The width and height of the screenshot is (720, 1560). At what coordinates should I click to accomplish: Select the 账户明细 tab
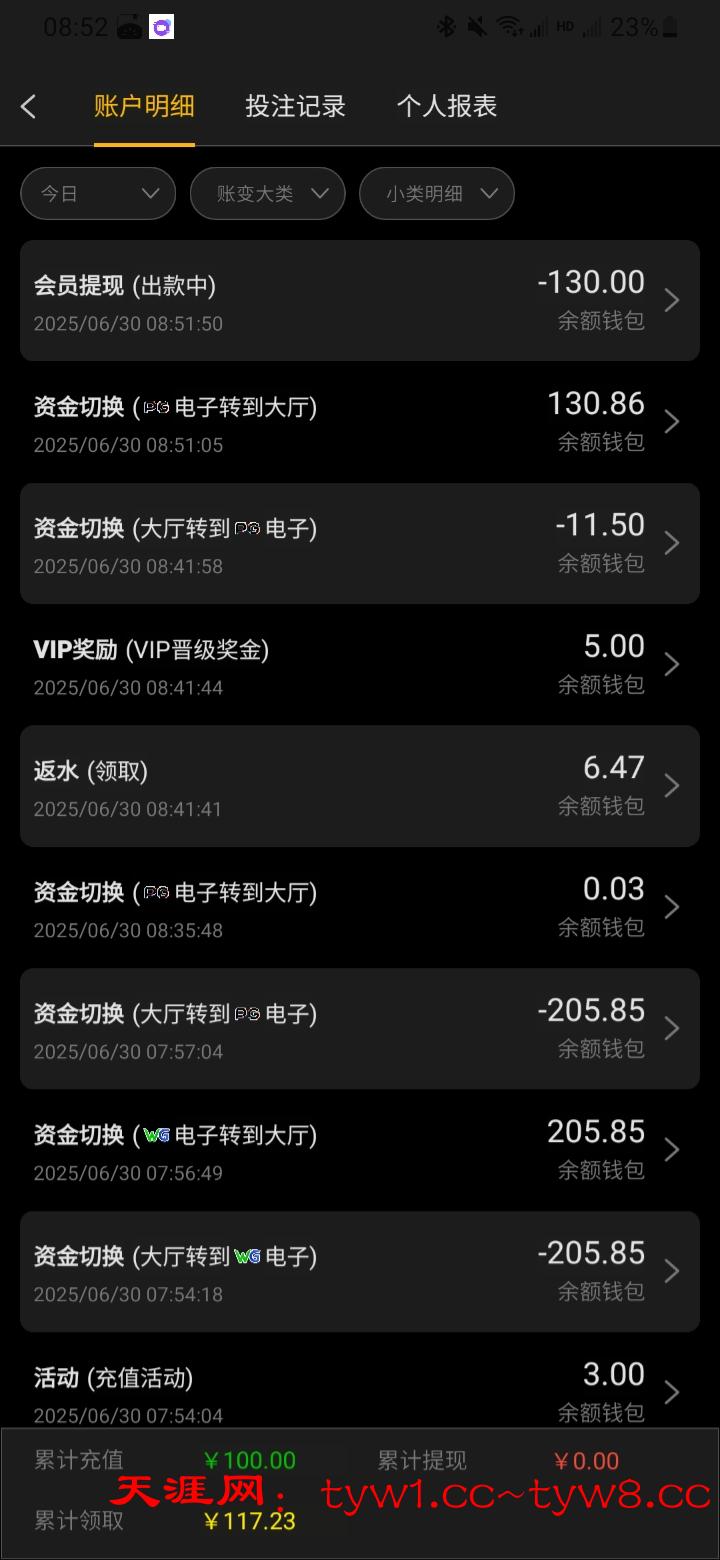pos(144,107)
